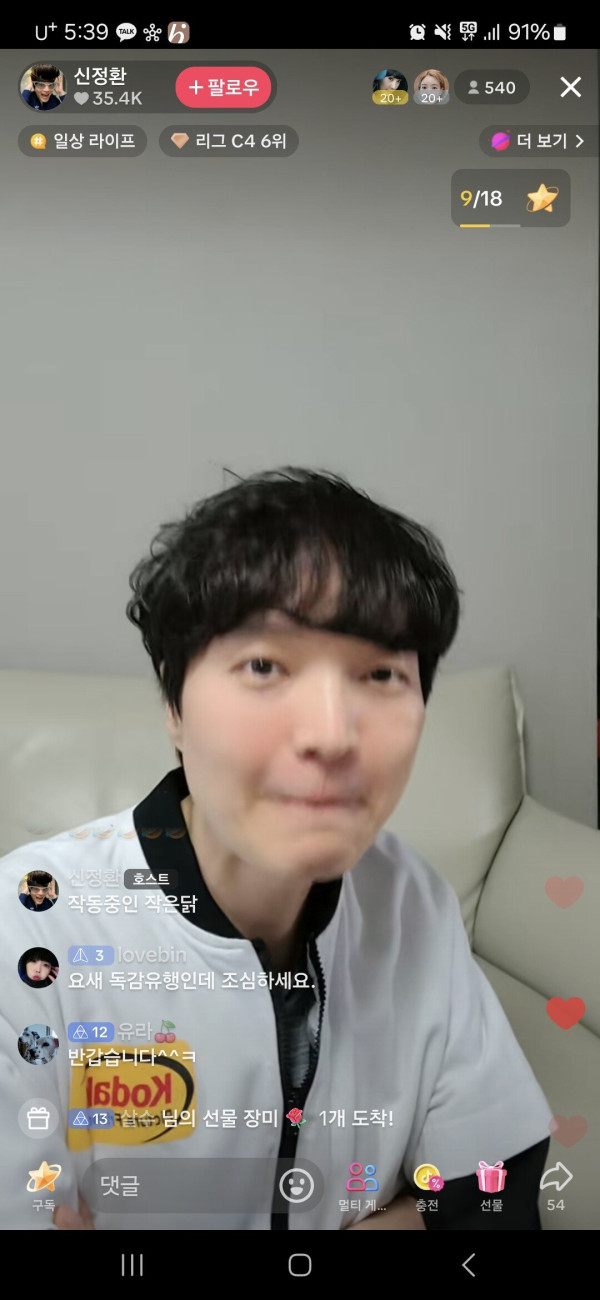Close the live stream
This screenshot has height=1300, width=600.
(x=570, y=87)
